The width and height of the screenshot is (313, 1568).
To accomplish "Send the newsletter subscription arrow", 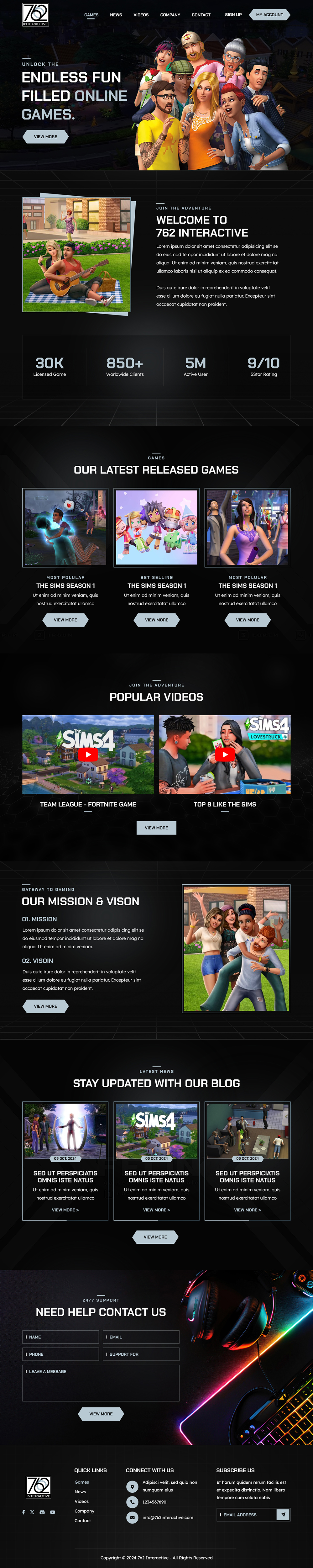I will click(x=283, y=1514).
